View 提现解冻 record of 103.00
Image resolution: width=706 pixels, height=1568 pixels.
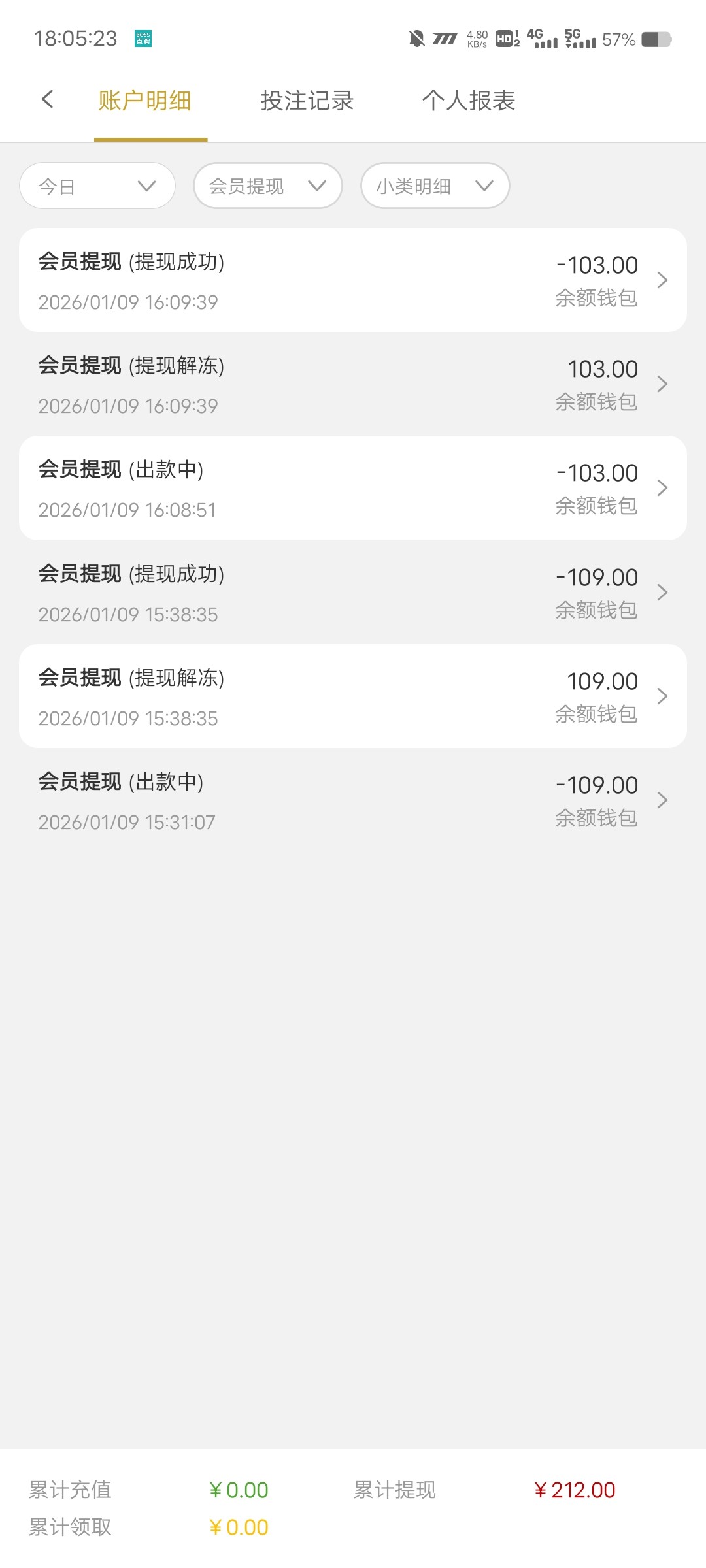[x=353, y=384]
